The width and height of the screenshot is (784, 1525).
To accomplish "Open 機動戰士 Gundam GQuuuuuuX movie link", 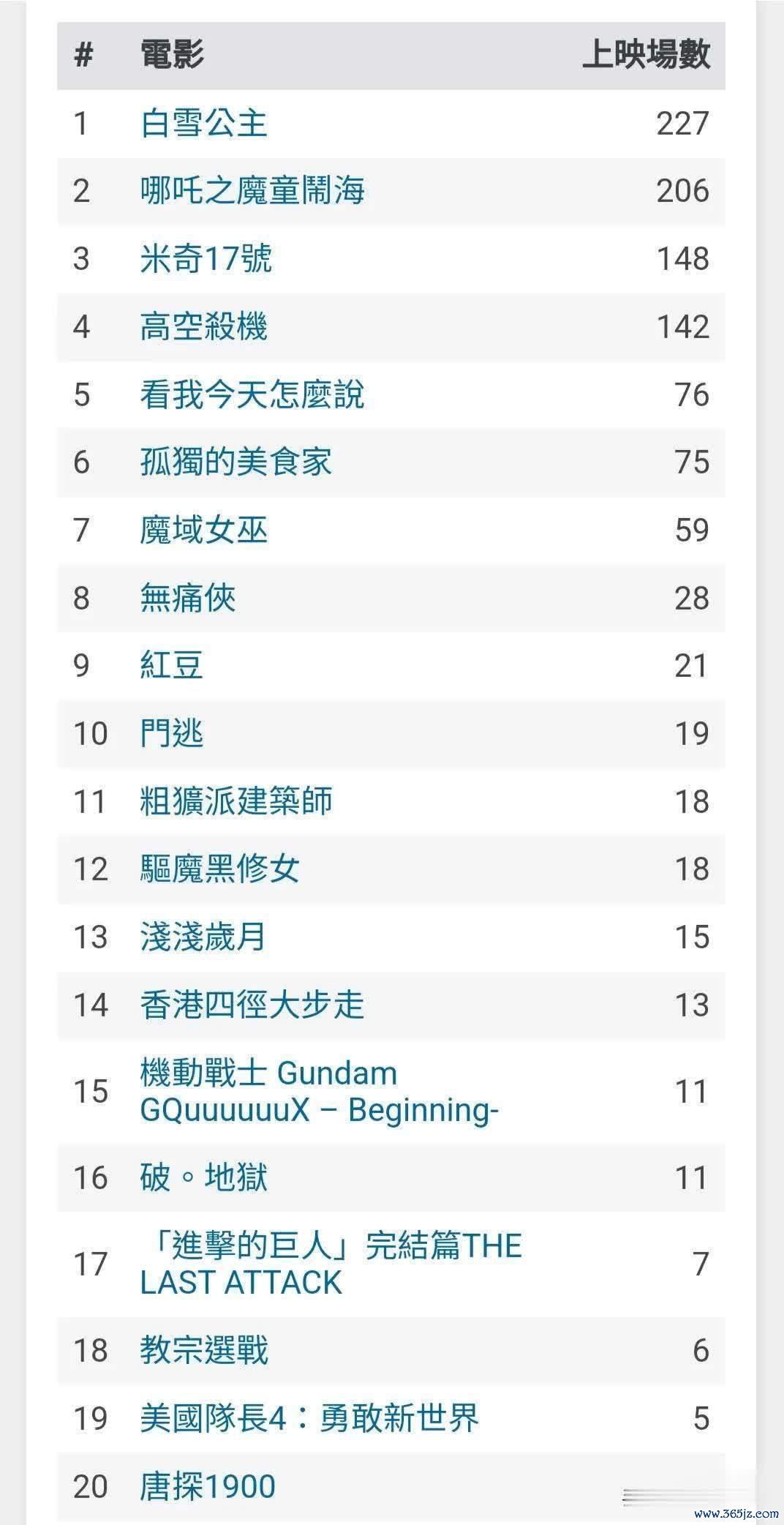I will [x=319, y=1091].
